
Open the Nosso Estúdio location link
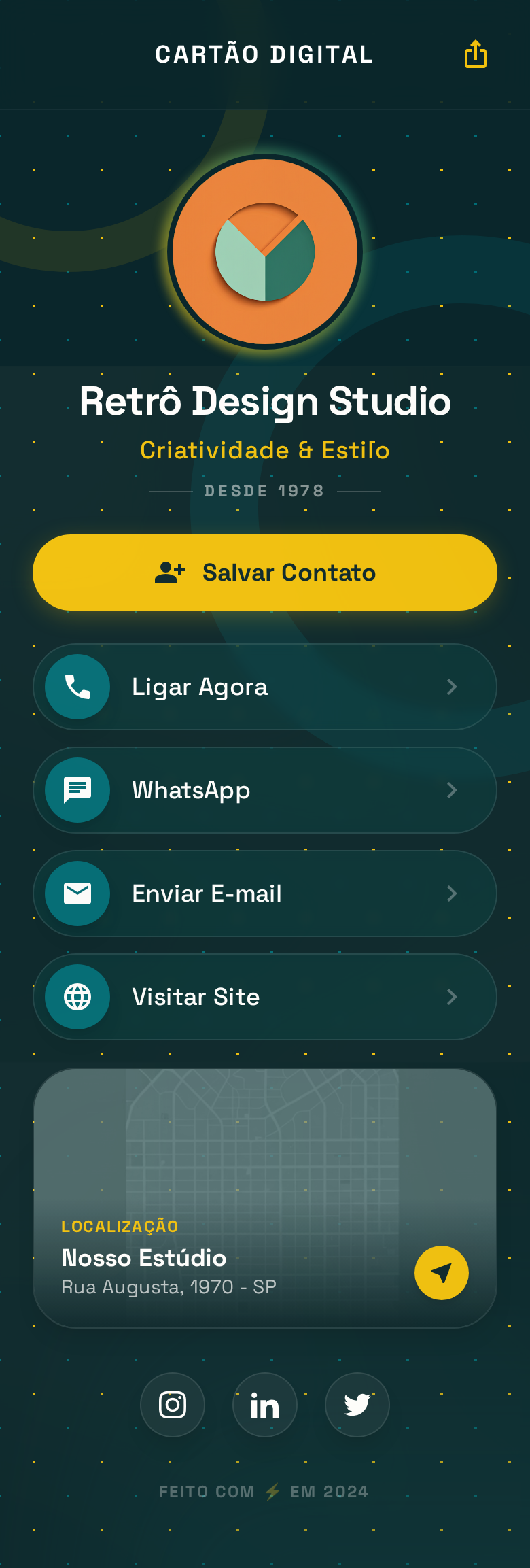pyautogui.click(x=143, y=1259)
